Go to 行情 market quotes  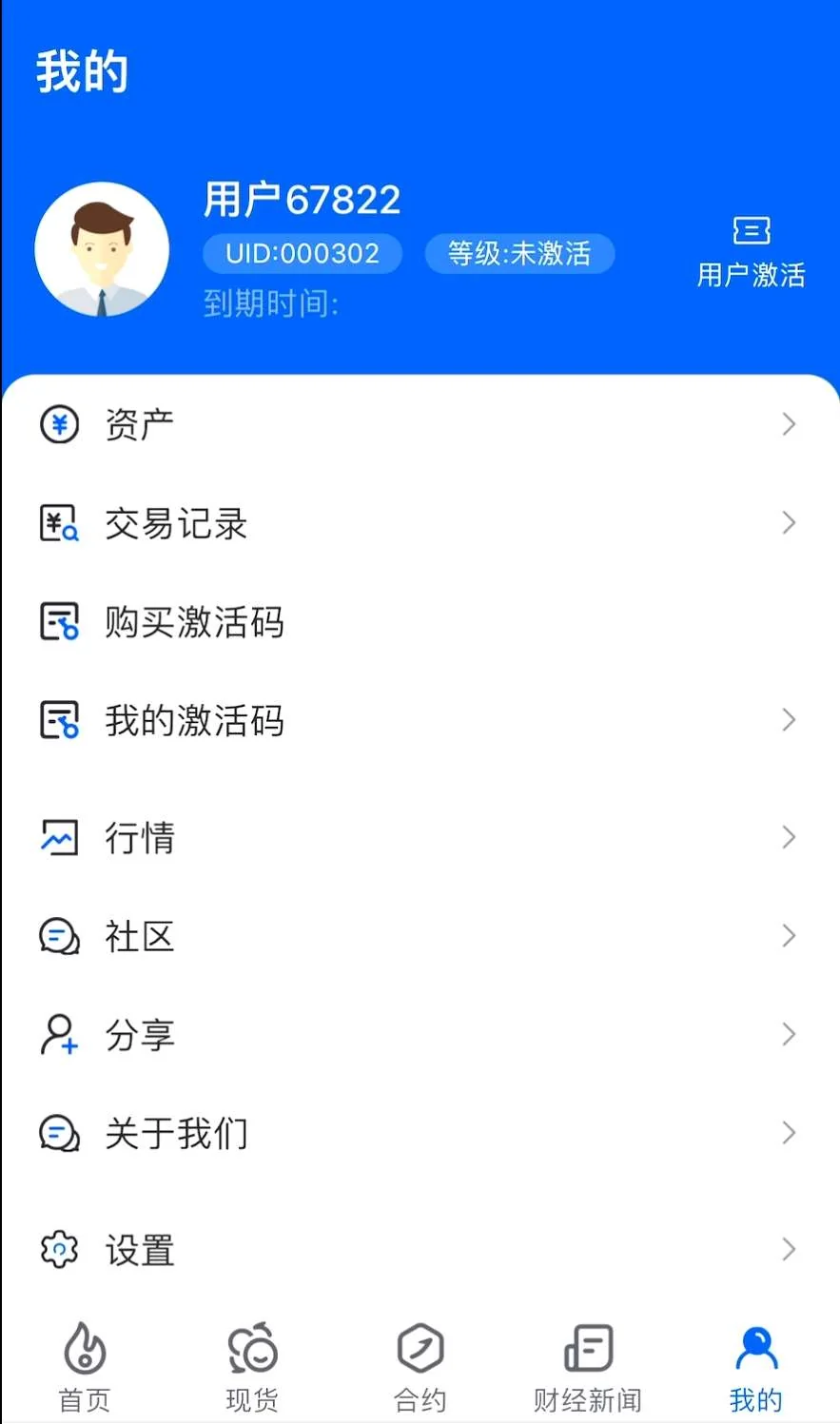pos(419,838)
